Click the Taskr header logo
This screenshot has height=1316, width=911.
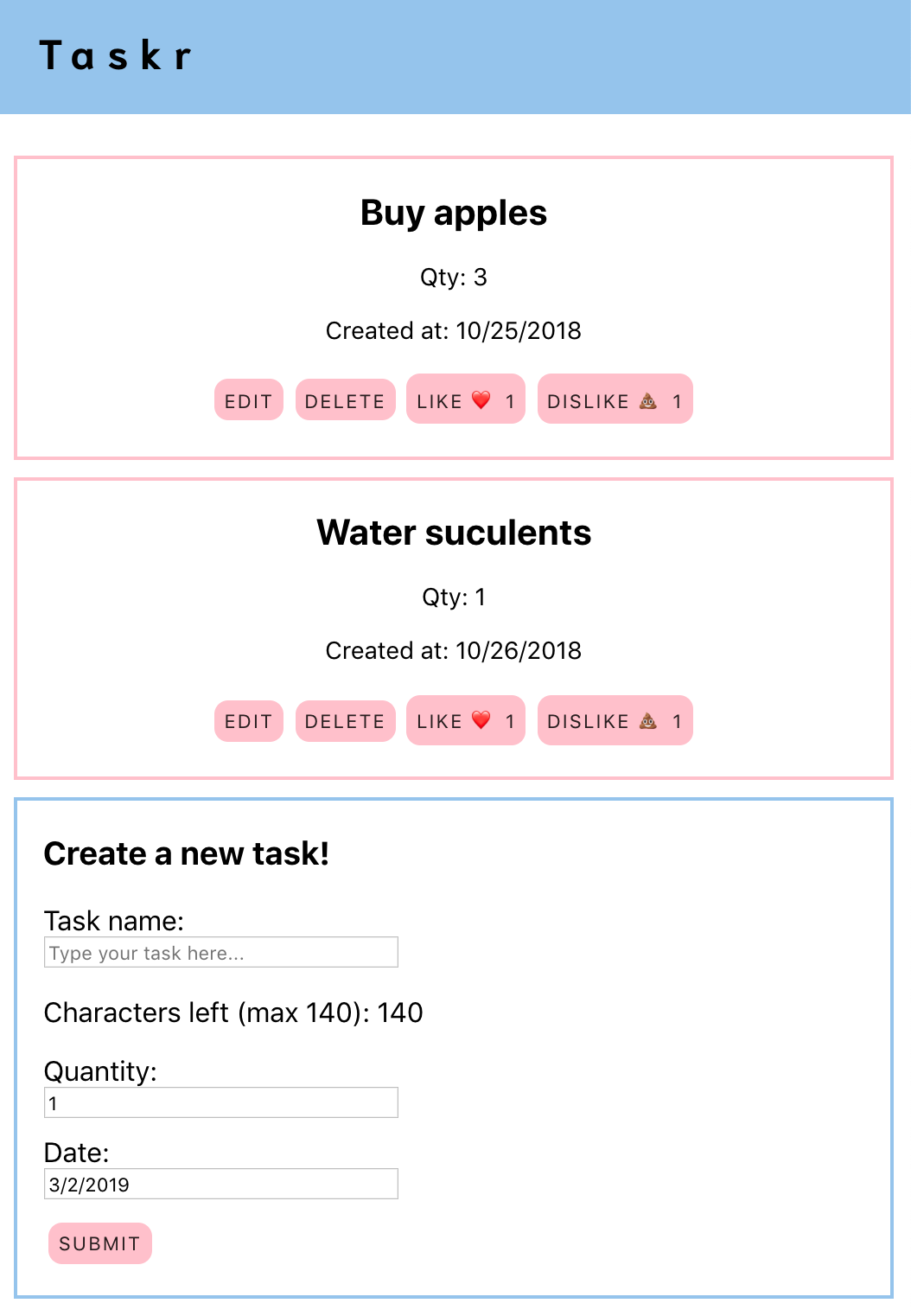point(117,55)
